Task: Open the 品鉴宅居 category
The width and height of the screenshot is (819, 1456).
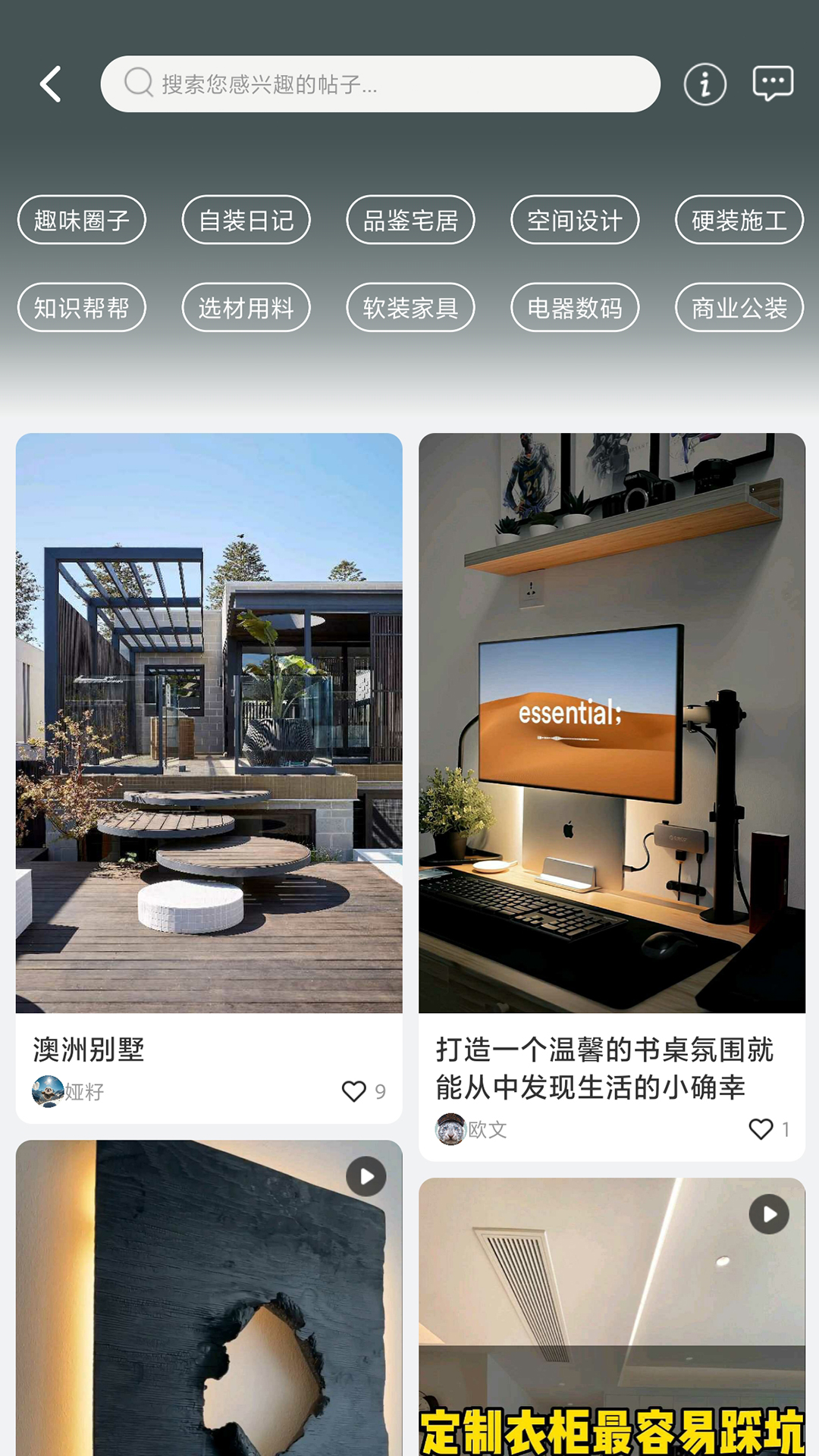Action: click(x=410, y=220)
